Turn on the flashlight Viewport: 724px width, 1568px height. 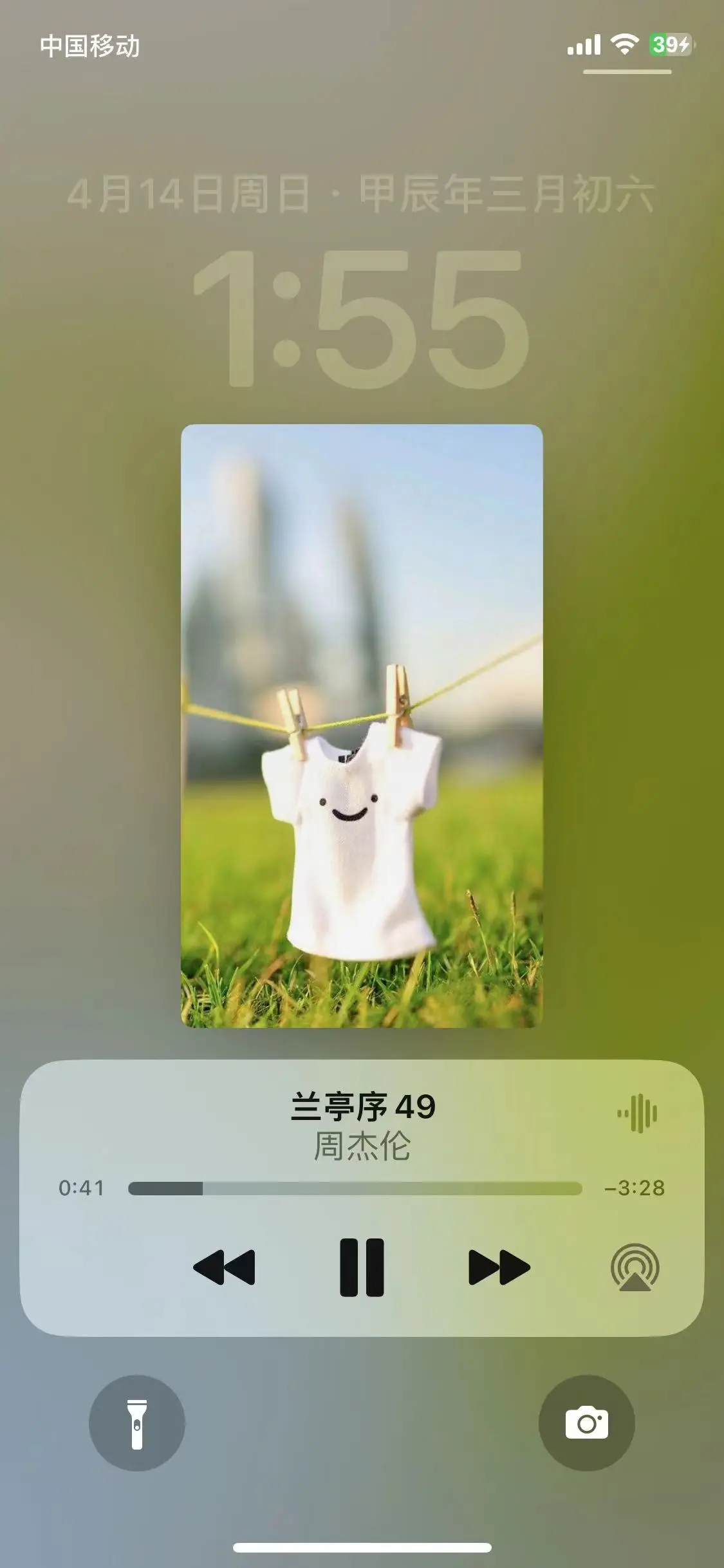pyautogui.click(x=137, y=1423)
